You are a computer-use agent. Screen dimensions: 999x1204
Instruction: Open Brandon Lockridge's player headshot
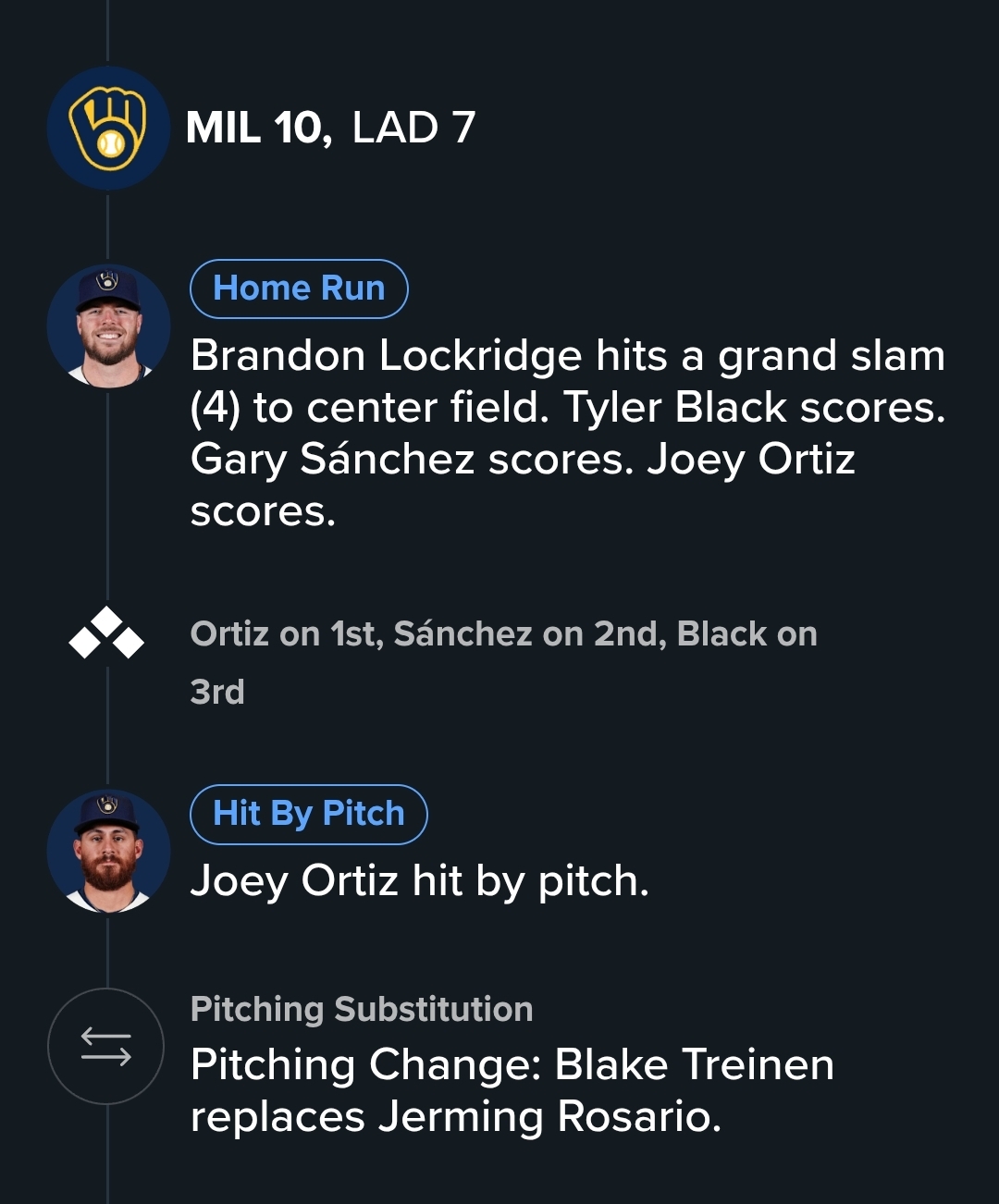point(108,326)
